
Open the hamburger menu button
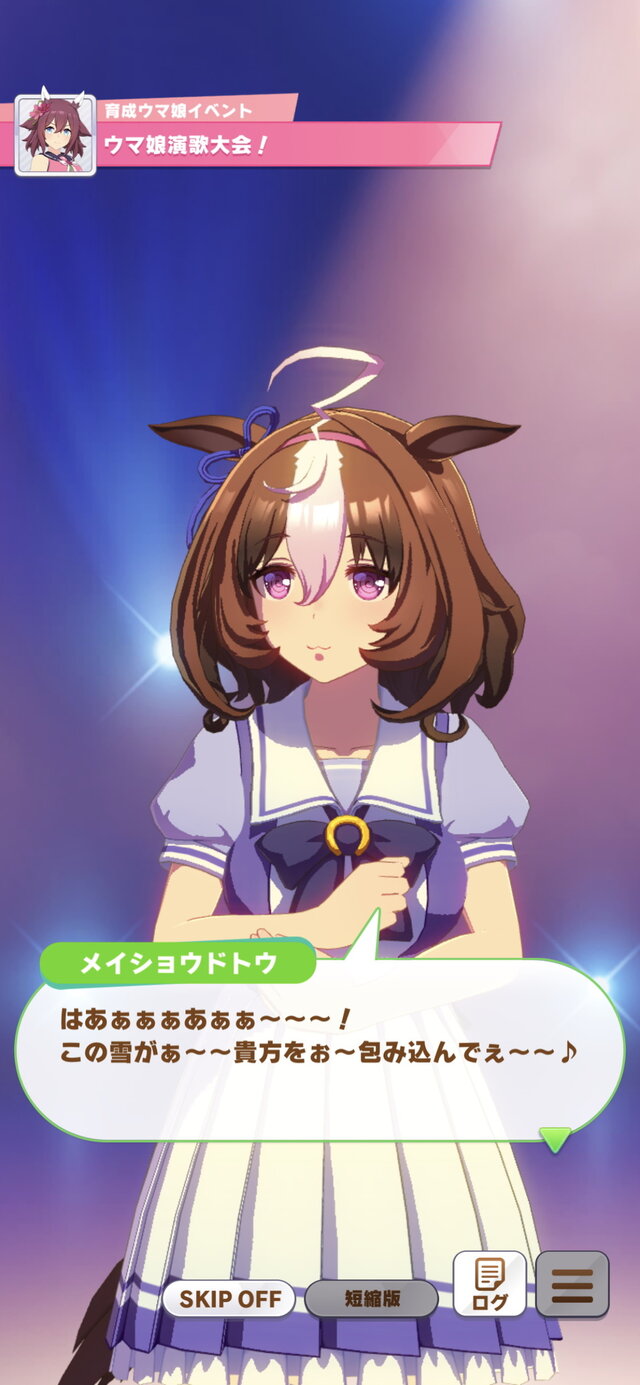[572, 1284]
